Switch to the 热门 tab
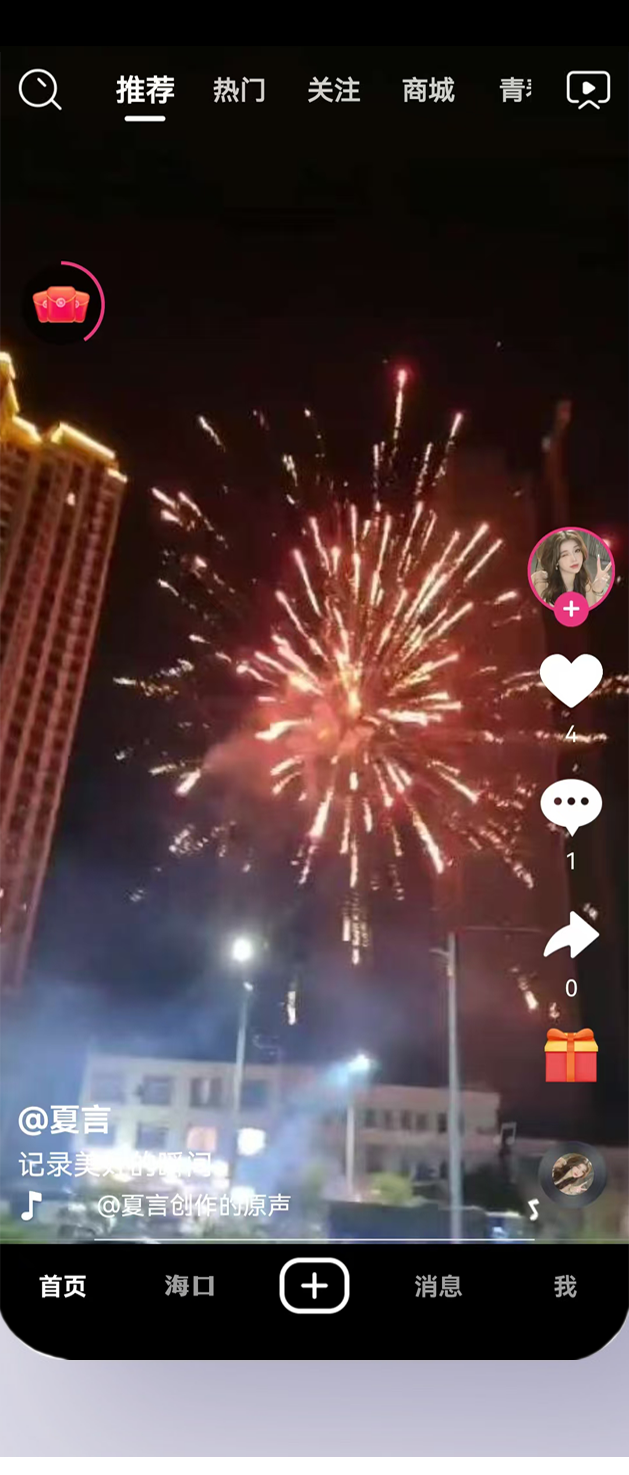 pyautogui.click(x=239, y=90)
